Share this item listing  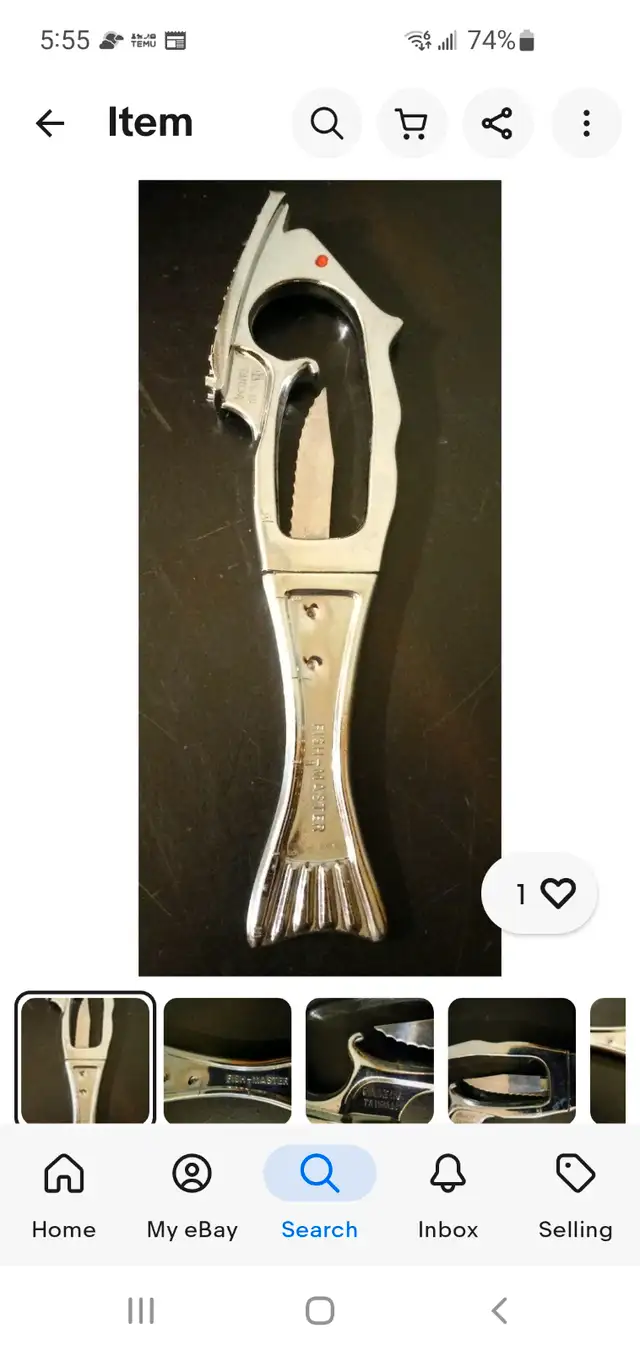(x=497, y=123)
